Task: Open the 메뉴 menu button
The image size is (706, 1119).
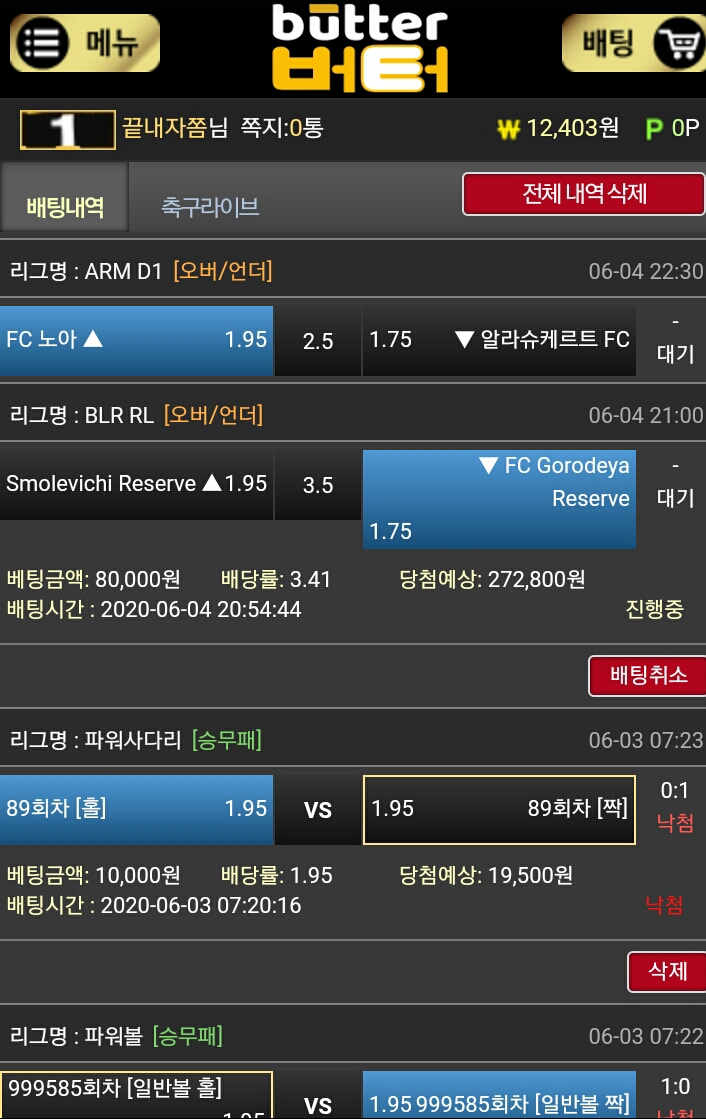Action: (85, 43)
